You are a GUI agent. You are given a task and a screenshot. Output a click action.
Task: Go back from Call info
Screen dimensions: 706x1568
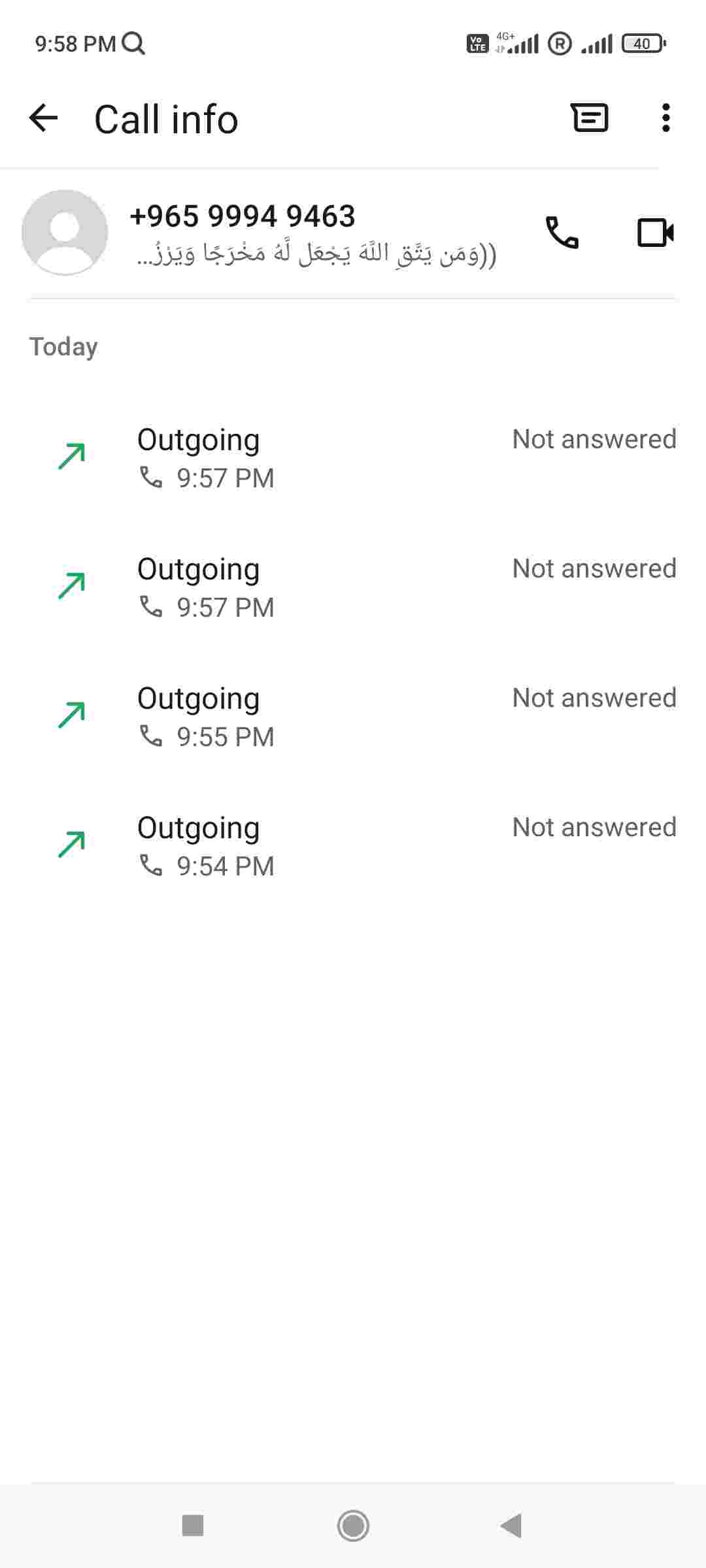(44, 118)
